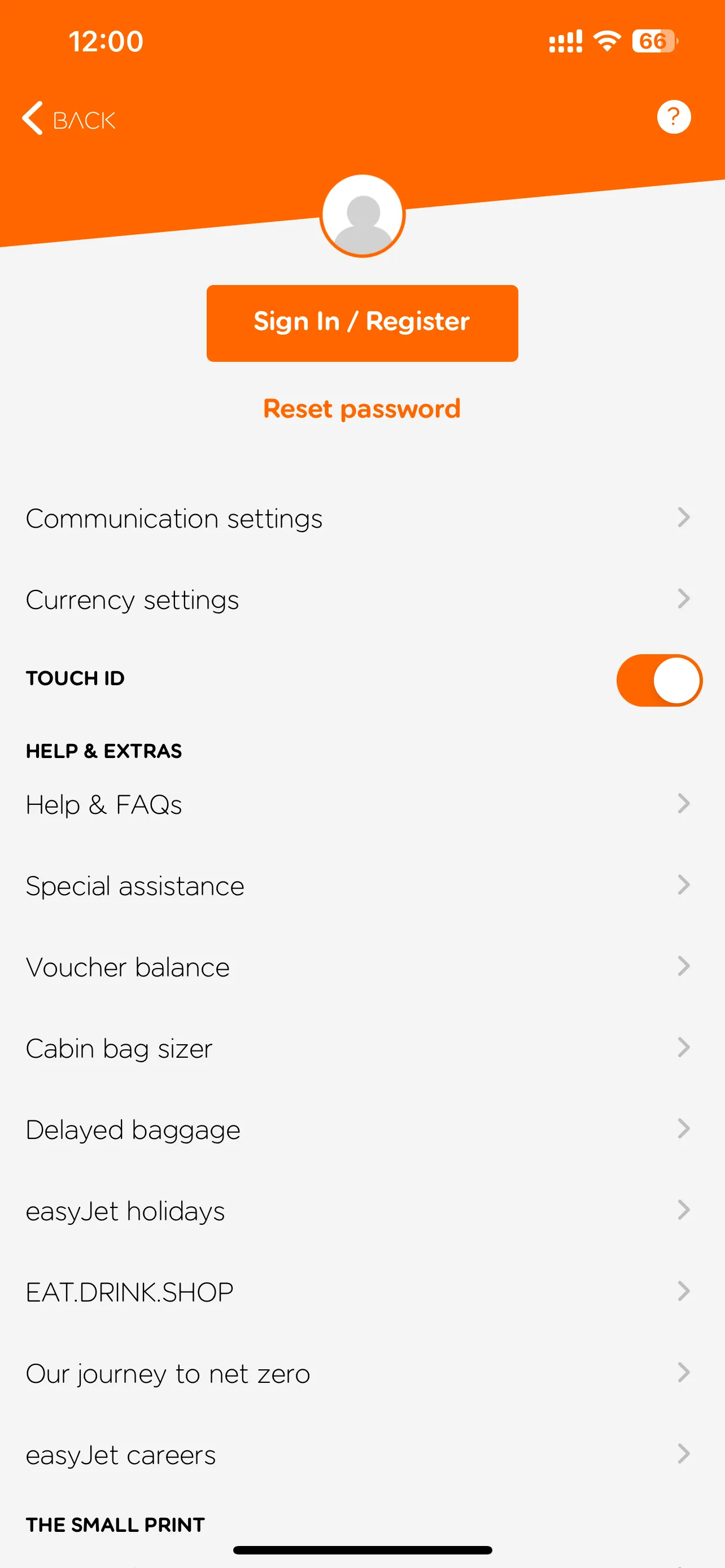This screenshot has width=725, height=1568.
Task: Open Communication settings
Action: 359,519
